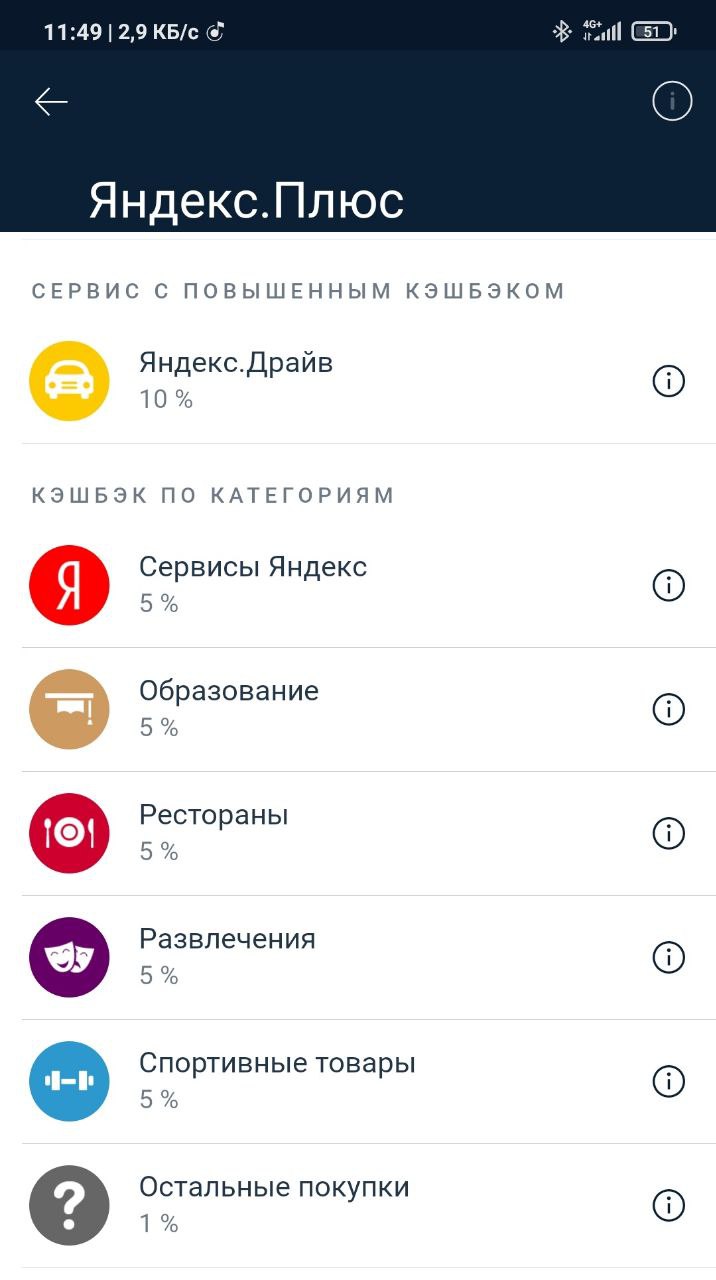Select the Рестораны category

pos(358,833)
